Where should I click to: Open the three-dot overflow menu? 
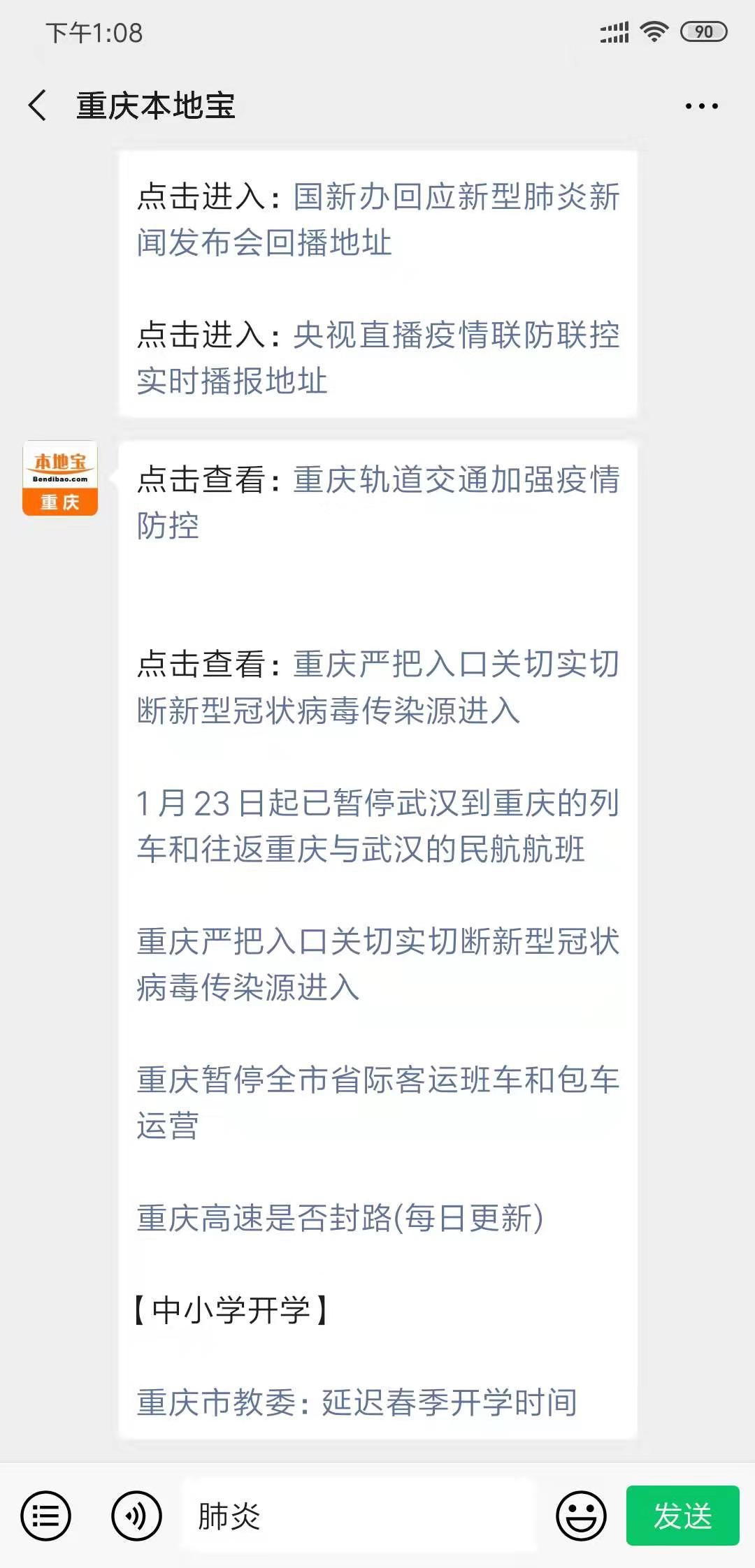pyautogui.click(x=701, y=106)
